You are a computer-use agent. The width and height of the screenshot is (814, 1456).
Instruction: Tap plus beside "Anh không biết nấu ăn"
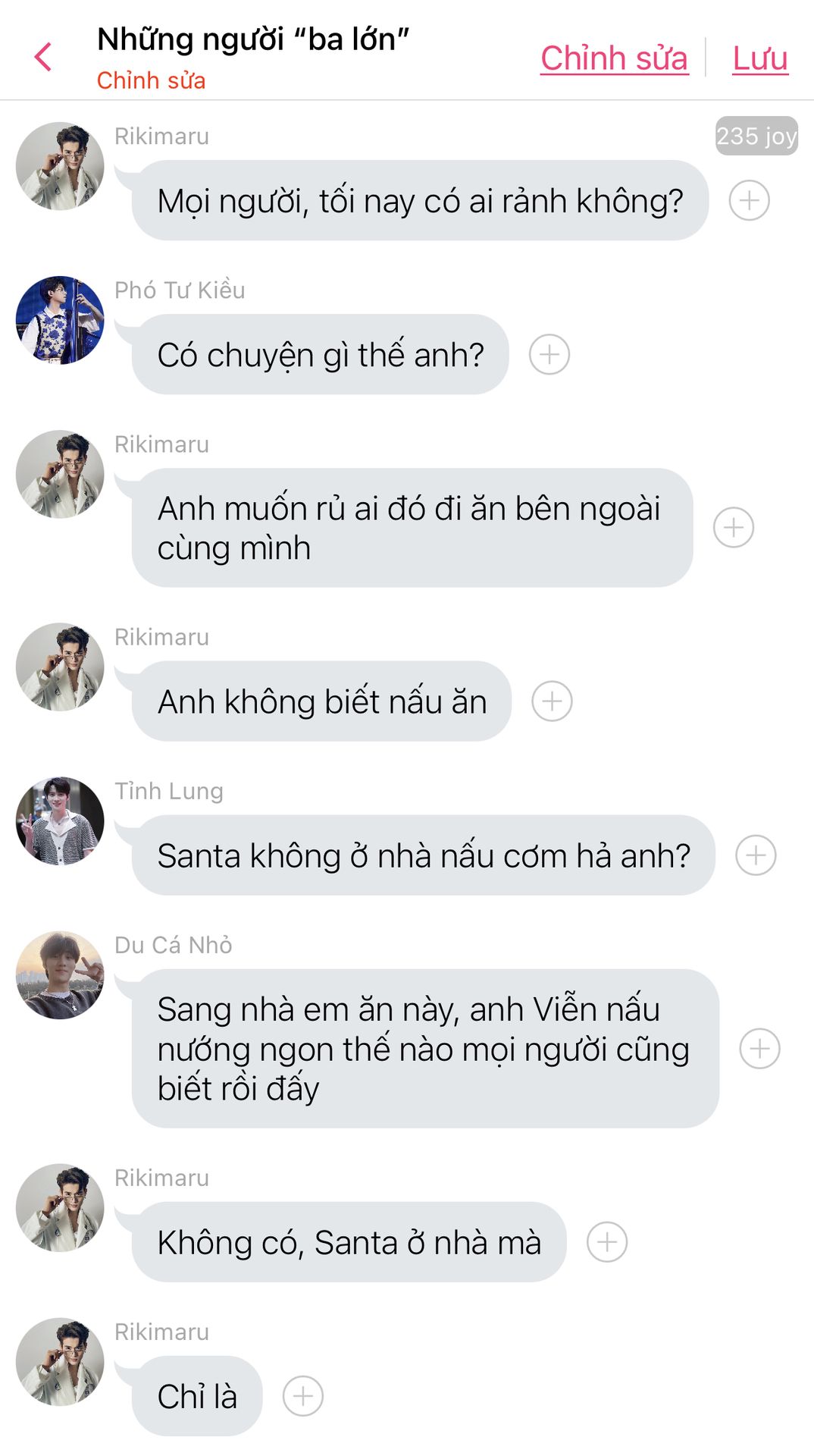coord(552,701)
